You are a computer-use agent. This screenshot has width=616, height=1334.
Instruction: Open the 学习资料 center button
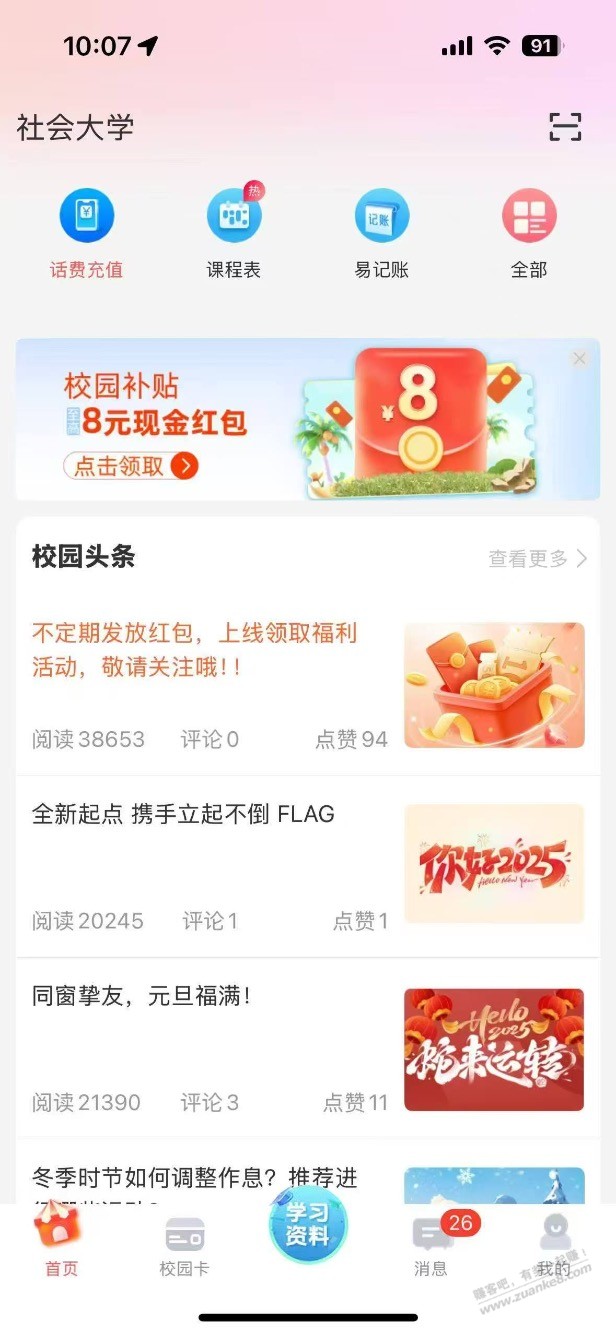pyautogui.click(x=307, y=1226)
